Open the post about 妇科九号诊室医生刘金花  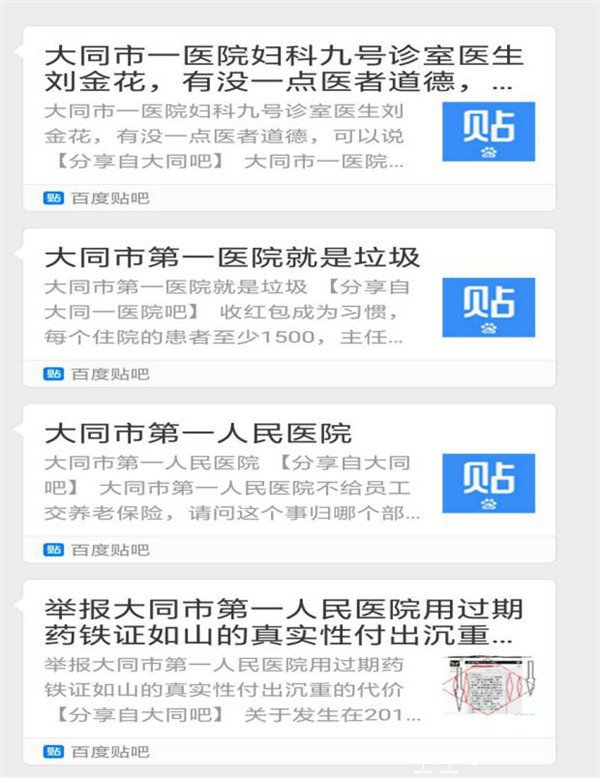coord(283,67)
